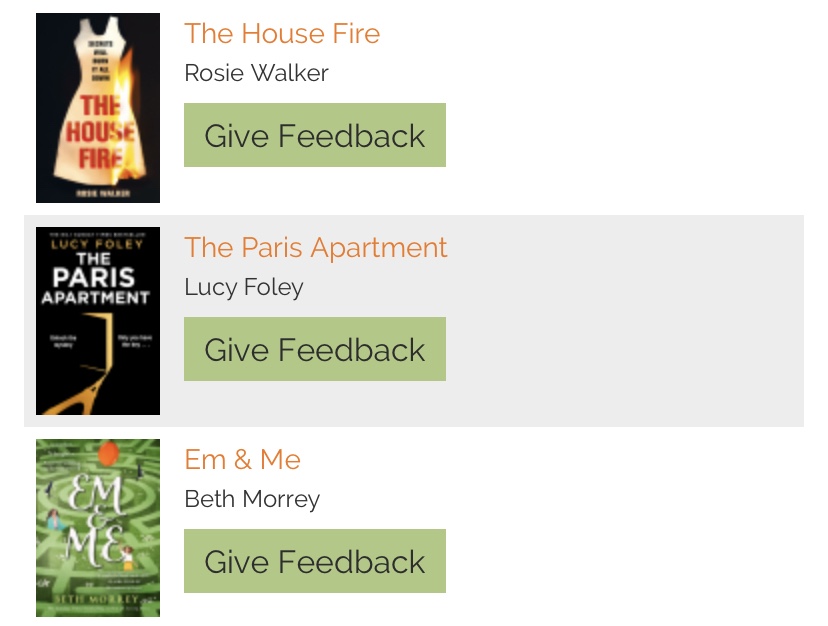Open The Paris Apartment title link
828x626 pixels.
point(315,247)
